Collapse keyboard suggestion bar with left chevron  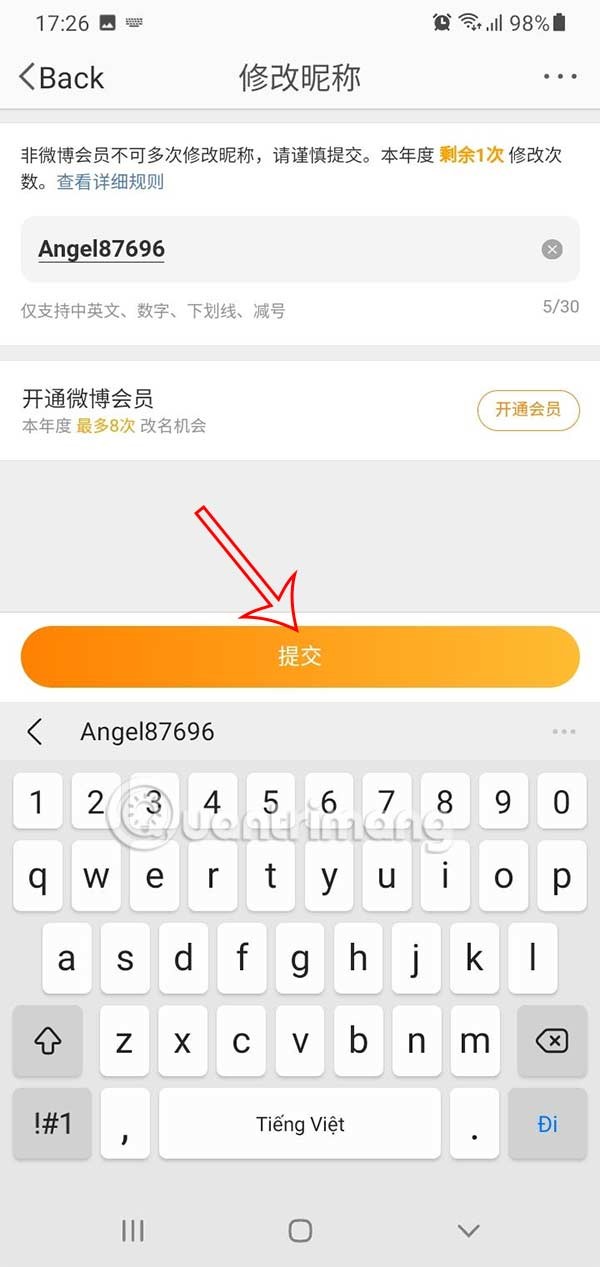(35, 732)
